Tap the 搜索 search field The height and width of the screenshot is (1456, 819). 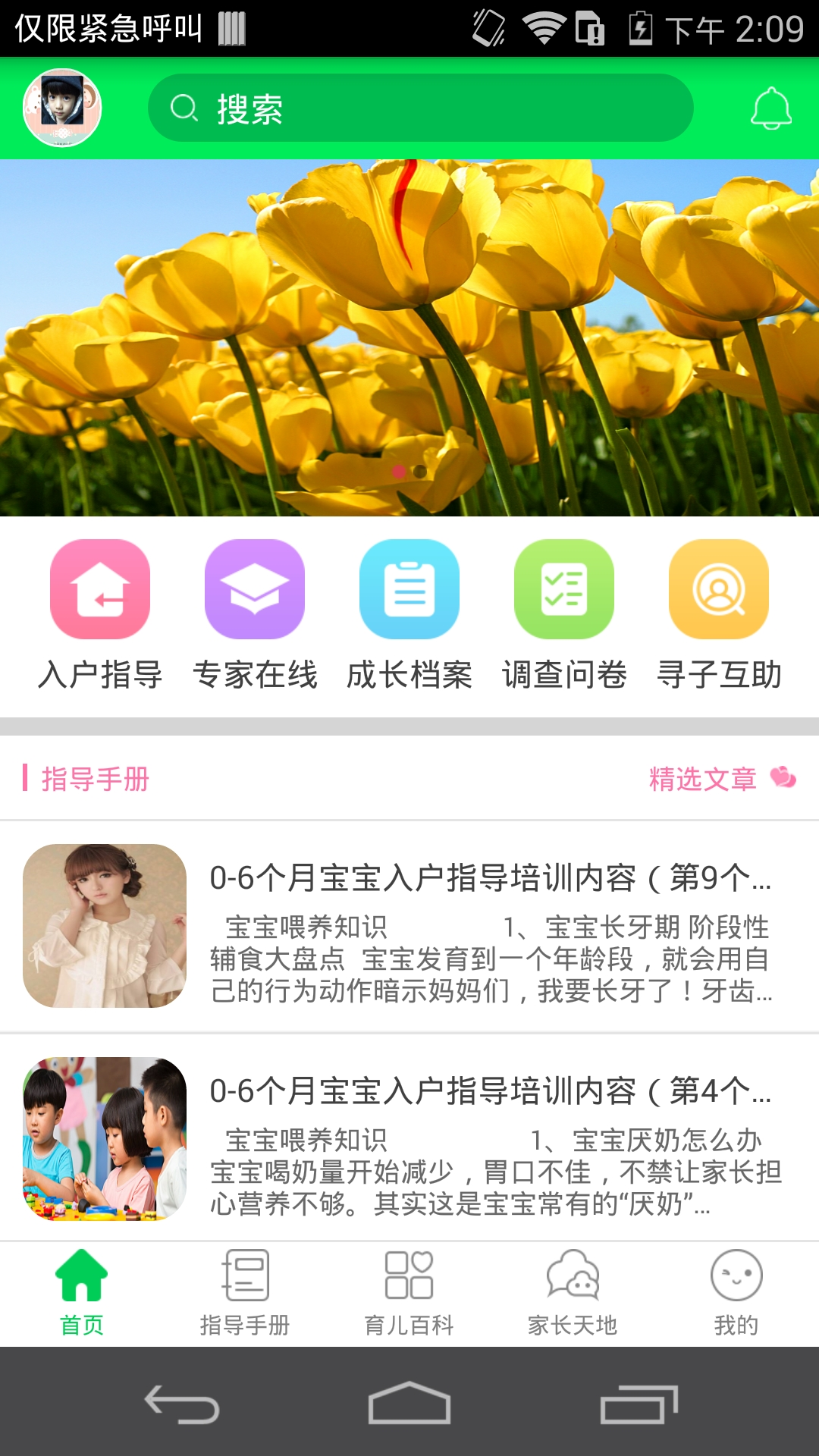point(420,108)
